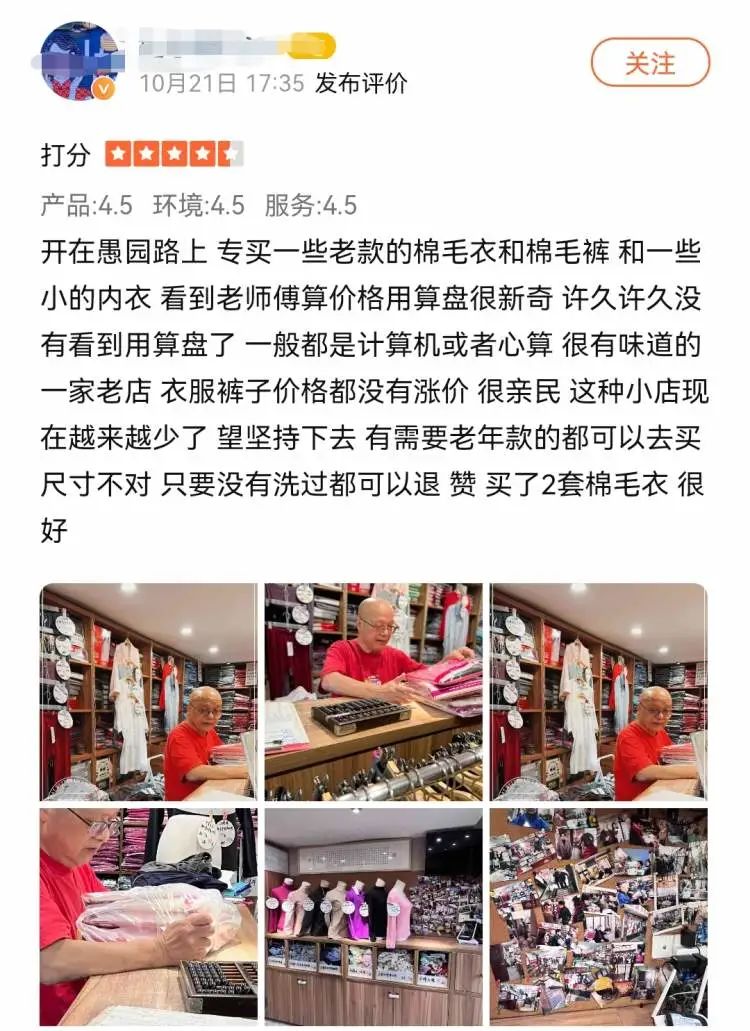Viewport: 750px width, 1031px height.
Task: Follow the reviewer with the 关注 button
Action: tap(650, 63)
